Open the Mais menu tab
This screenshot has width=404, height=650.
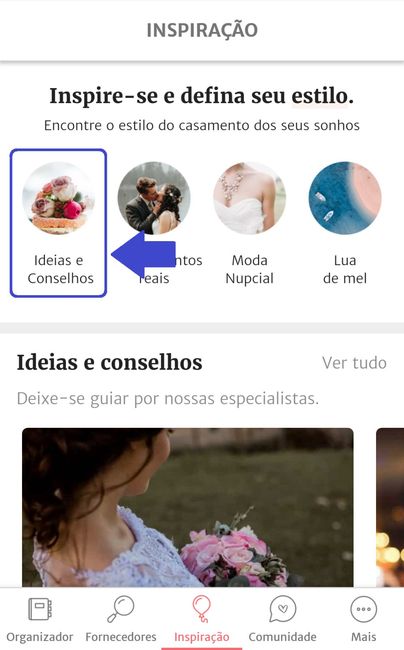[x=363, y=619]
